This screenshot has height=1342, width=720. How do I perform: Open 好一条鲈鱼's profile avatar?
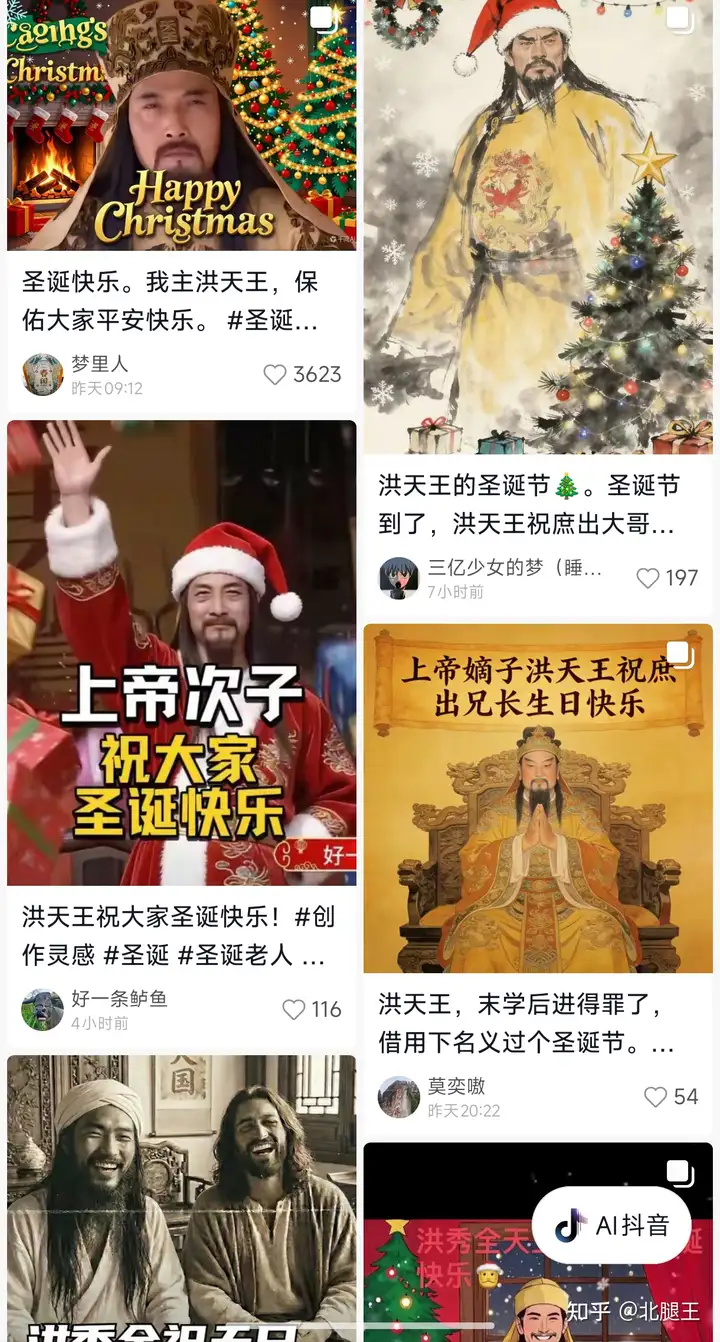[x=42, y=1010]
